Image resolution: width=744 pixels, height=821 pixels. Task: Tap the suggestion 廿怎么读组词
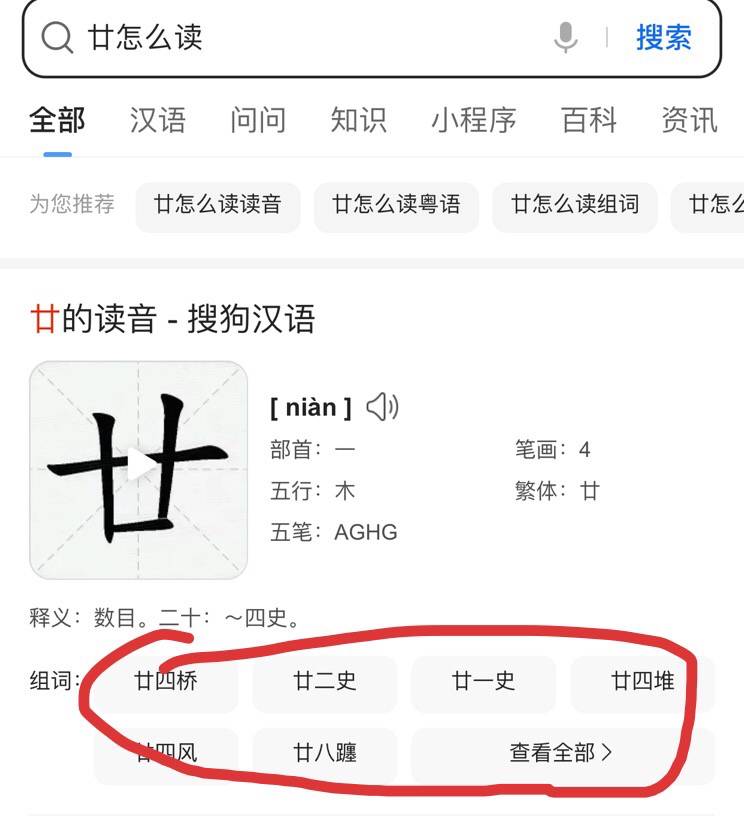[575, 206]
